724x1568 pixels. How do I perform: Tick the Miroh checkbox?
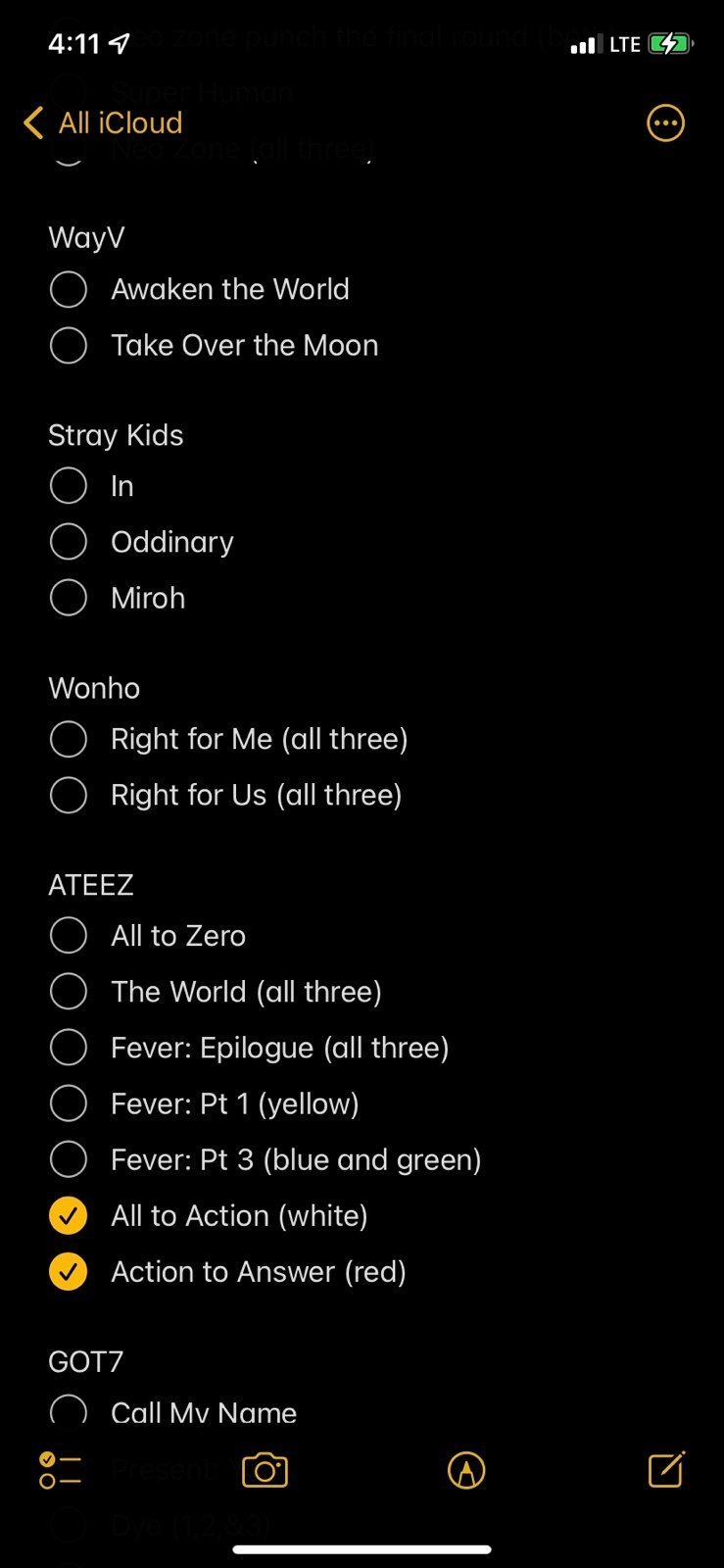coord(69,598)
